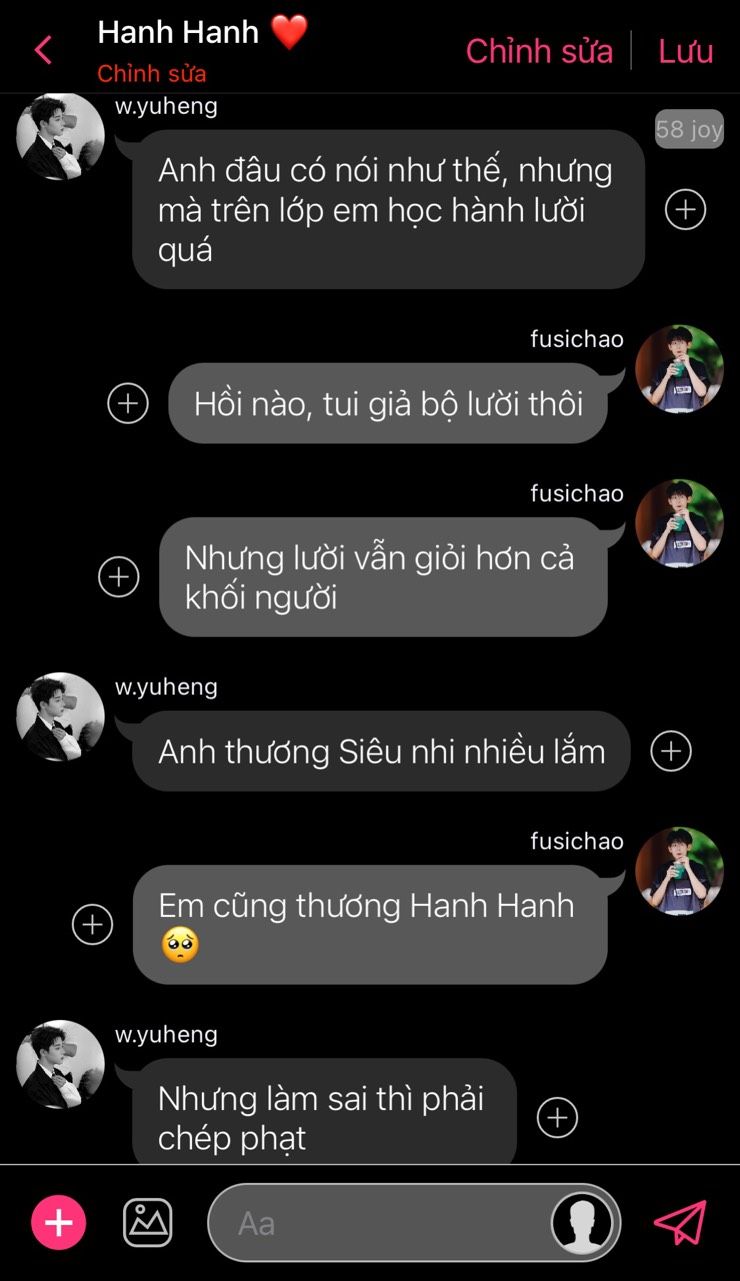Switch sender via avatar in input field
The height and width of the screenshot is (1281, 740).
[583, 1222]
